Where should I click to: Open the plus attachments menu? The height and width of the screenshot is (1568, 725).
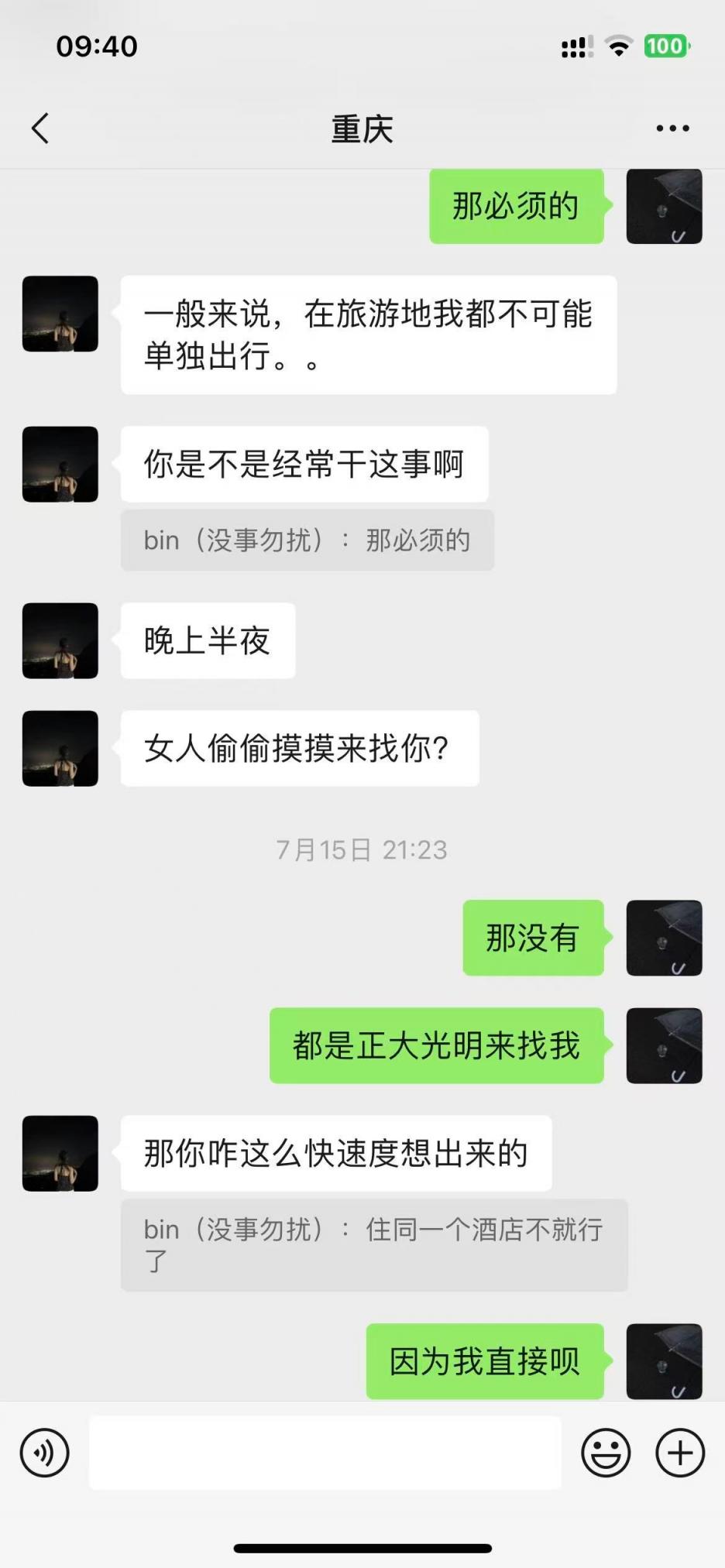[680, 1453]
